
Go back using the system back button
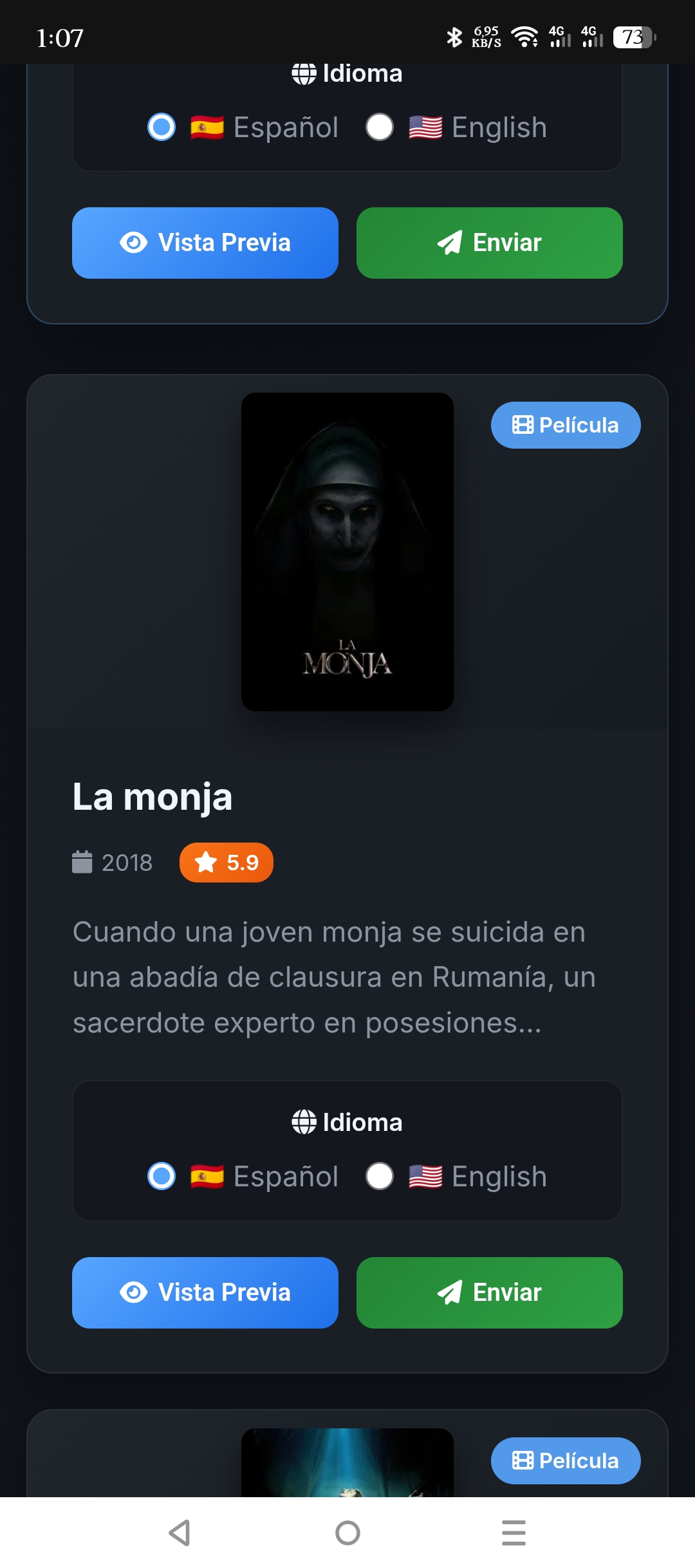click(180, 1533)
